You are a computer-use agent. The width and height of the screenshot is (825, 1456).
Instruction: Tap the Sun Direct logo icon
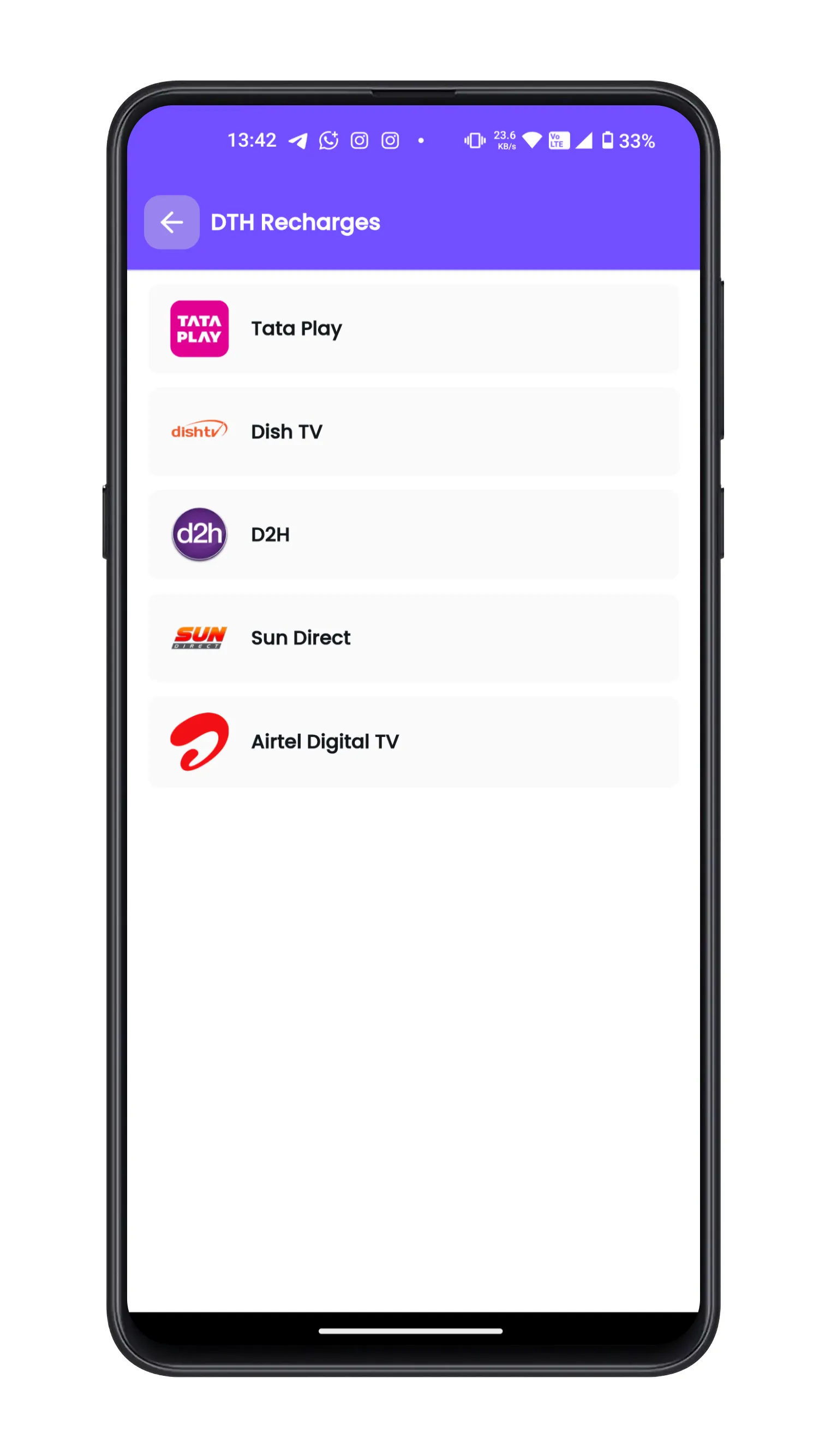coord(200,638)
